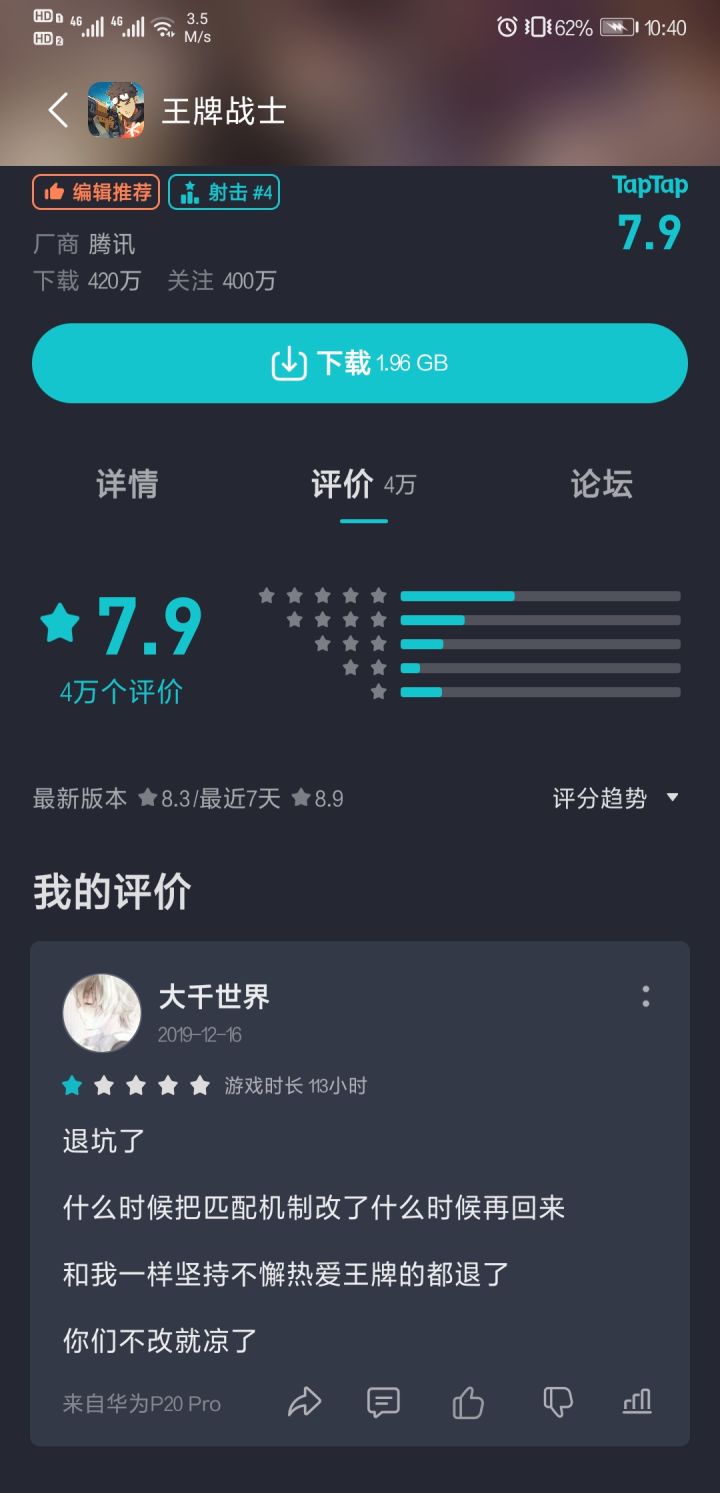This screenshot has height=1493, width=720.
Task: Tap the five-star rating distribution bar
Action: (540, 595)
